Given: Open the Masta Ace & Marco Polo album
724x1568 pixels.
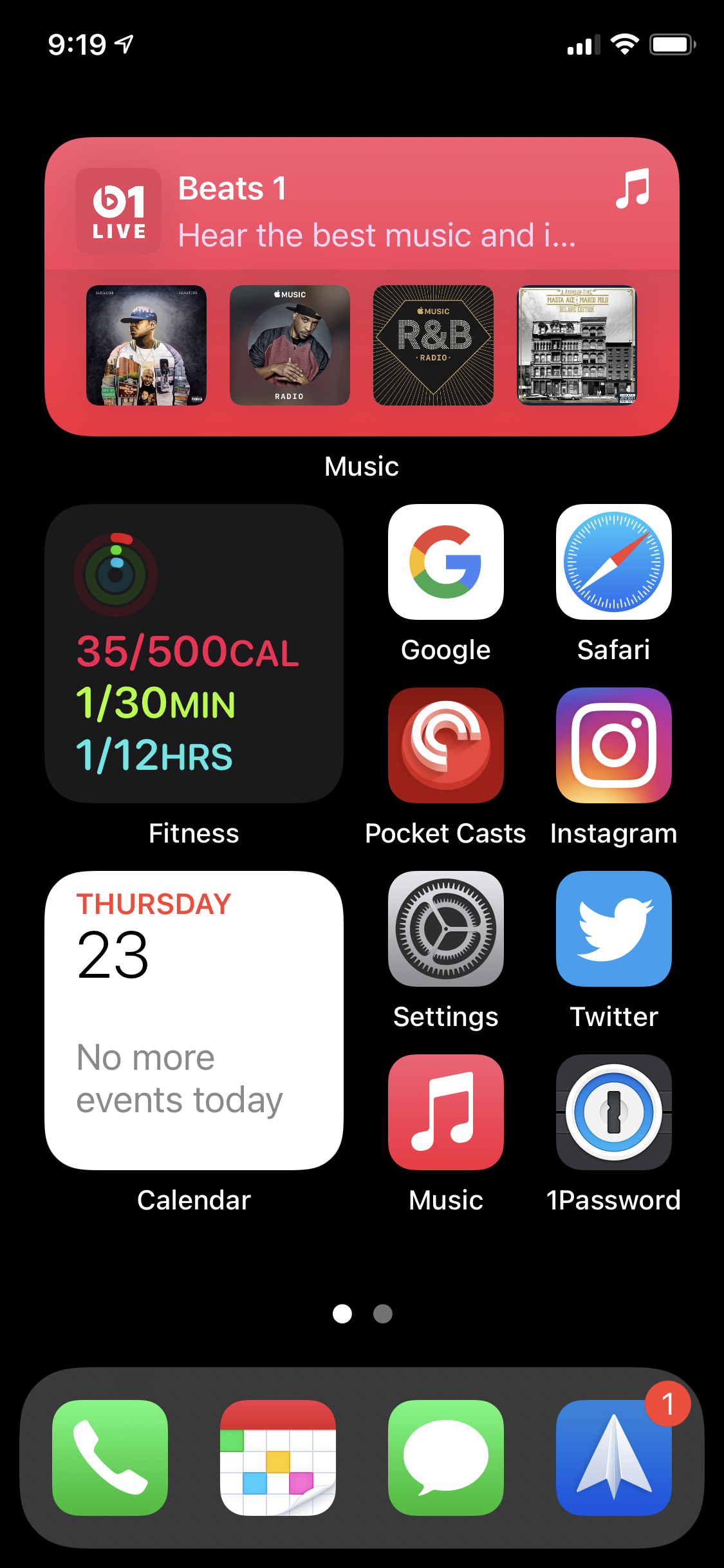Looking at the screenshot, I should click(x=577, y=346).
